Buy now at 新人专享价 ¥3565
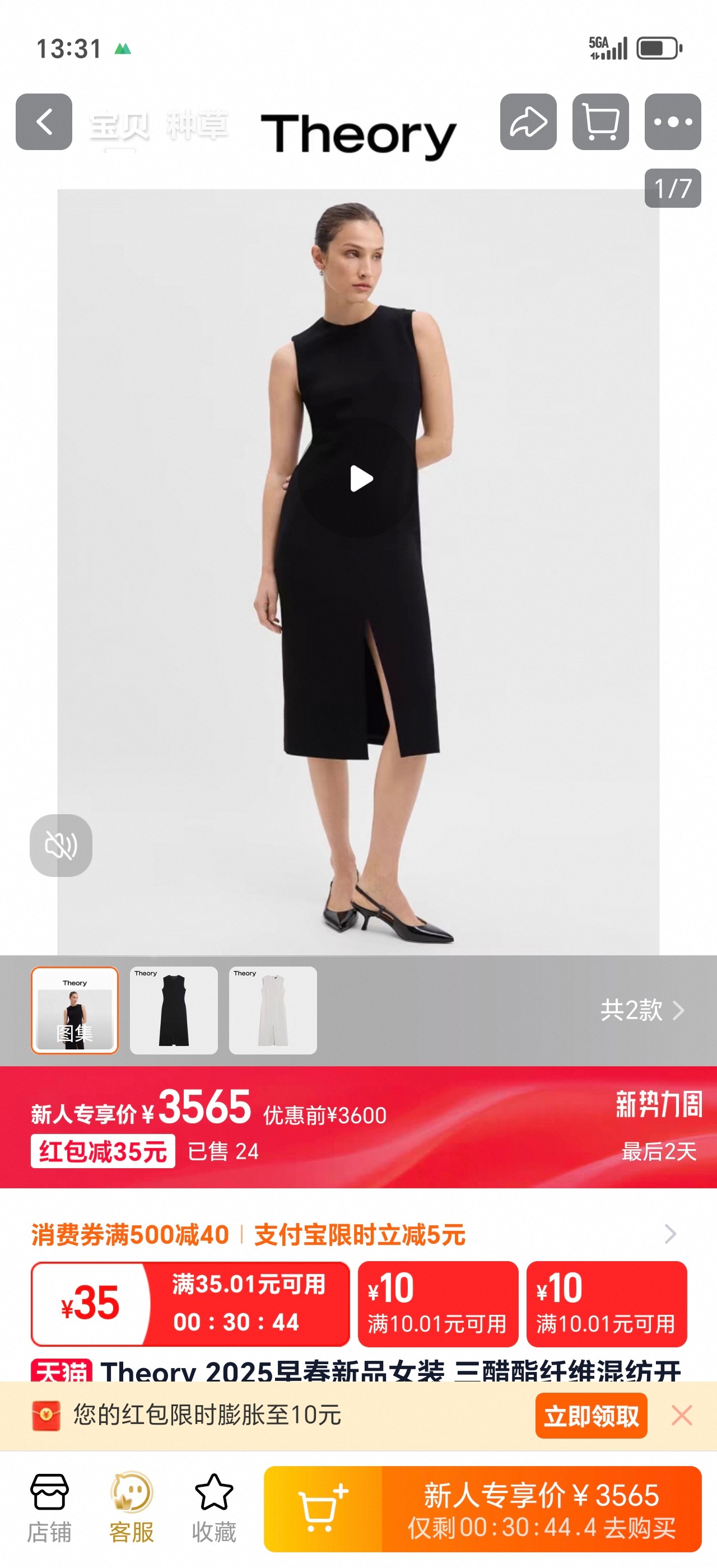Image resolution: width=717 pixels, height=1568 pixels. coord(541,1509)
